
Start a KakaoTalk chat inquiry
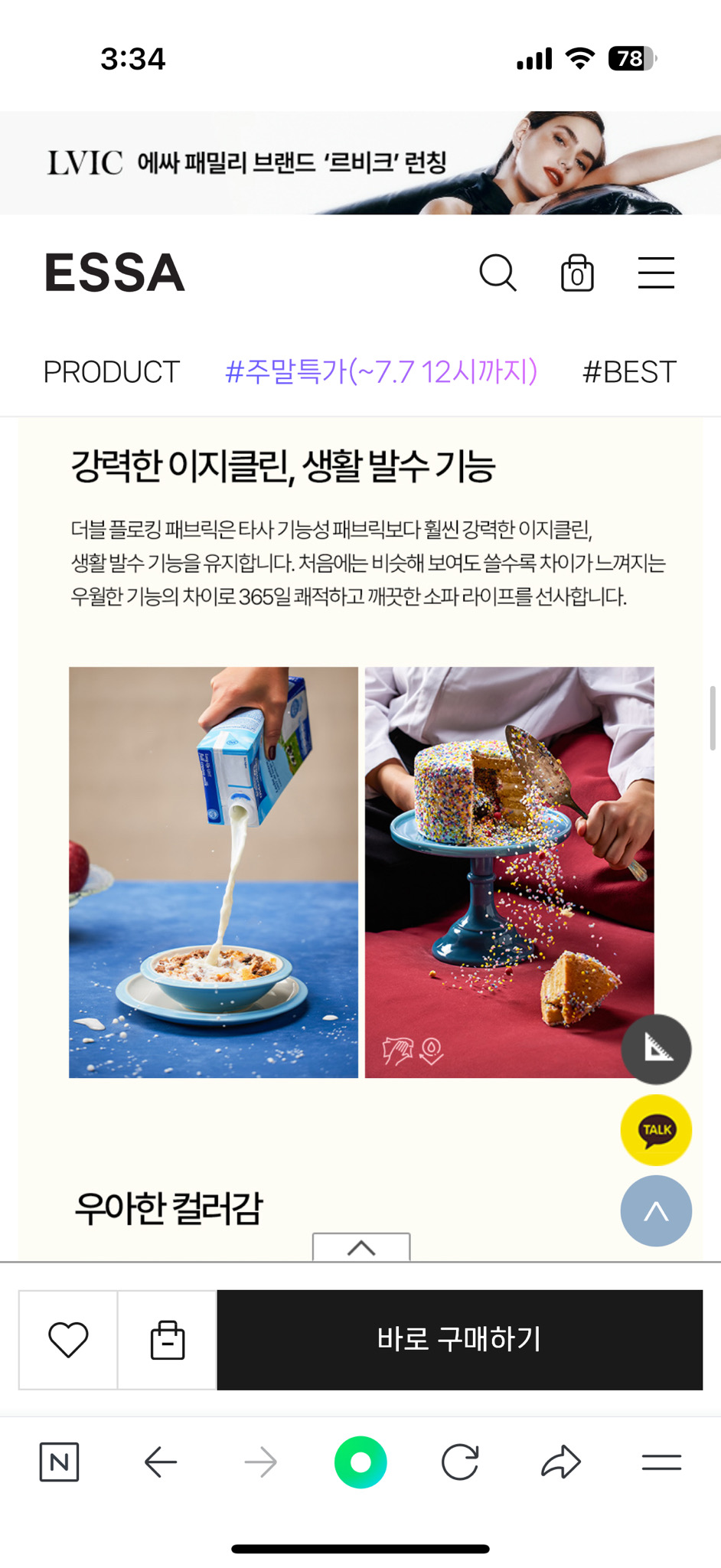[x=656, y=1130]
